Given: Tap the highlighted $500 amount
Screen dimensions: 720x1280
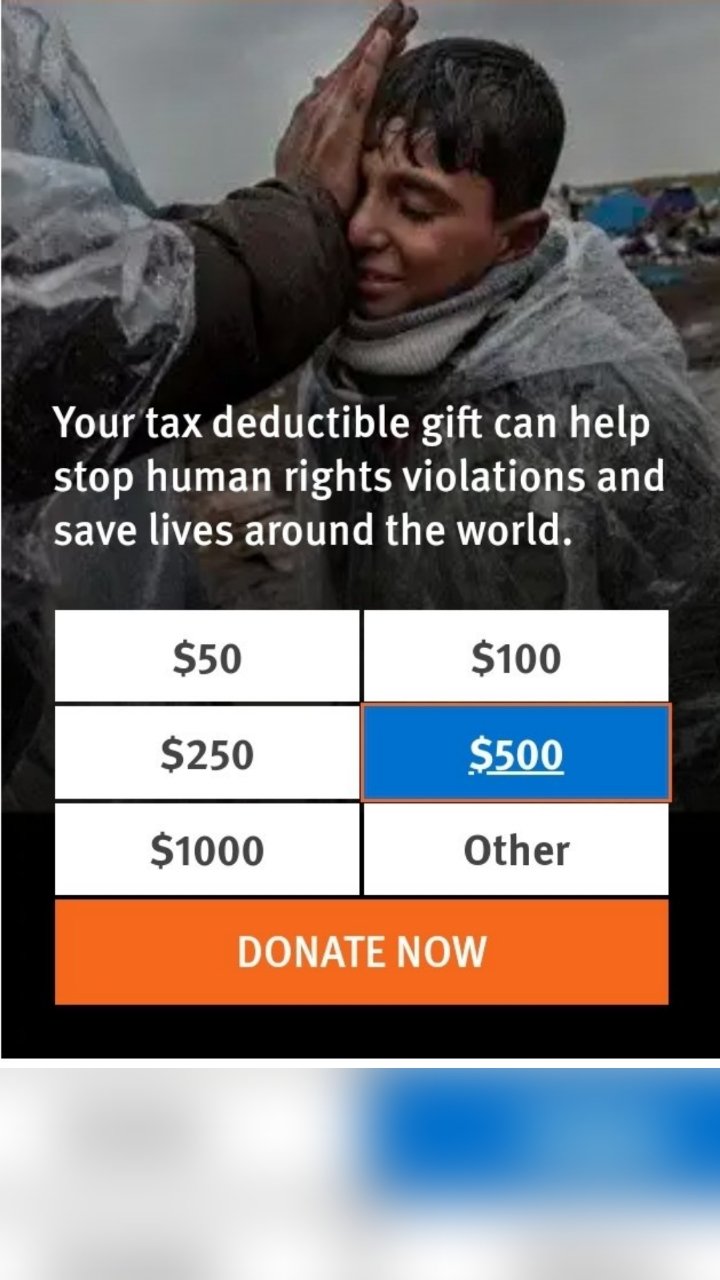Looking at the screenshot, I should [515, 753].
